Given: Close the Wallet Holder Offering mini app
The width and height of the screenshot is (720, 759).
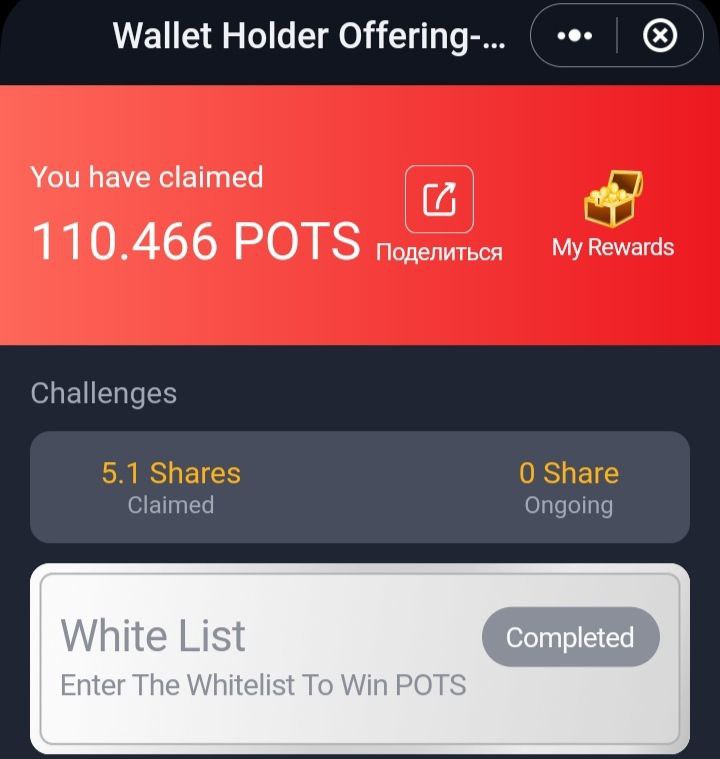Looking at the screenshot, I should 659,36.
